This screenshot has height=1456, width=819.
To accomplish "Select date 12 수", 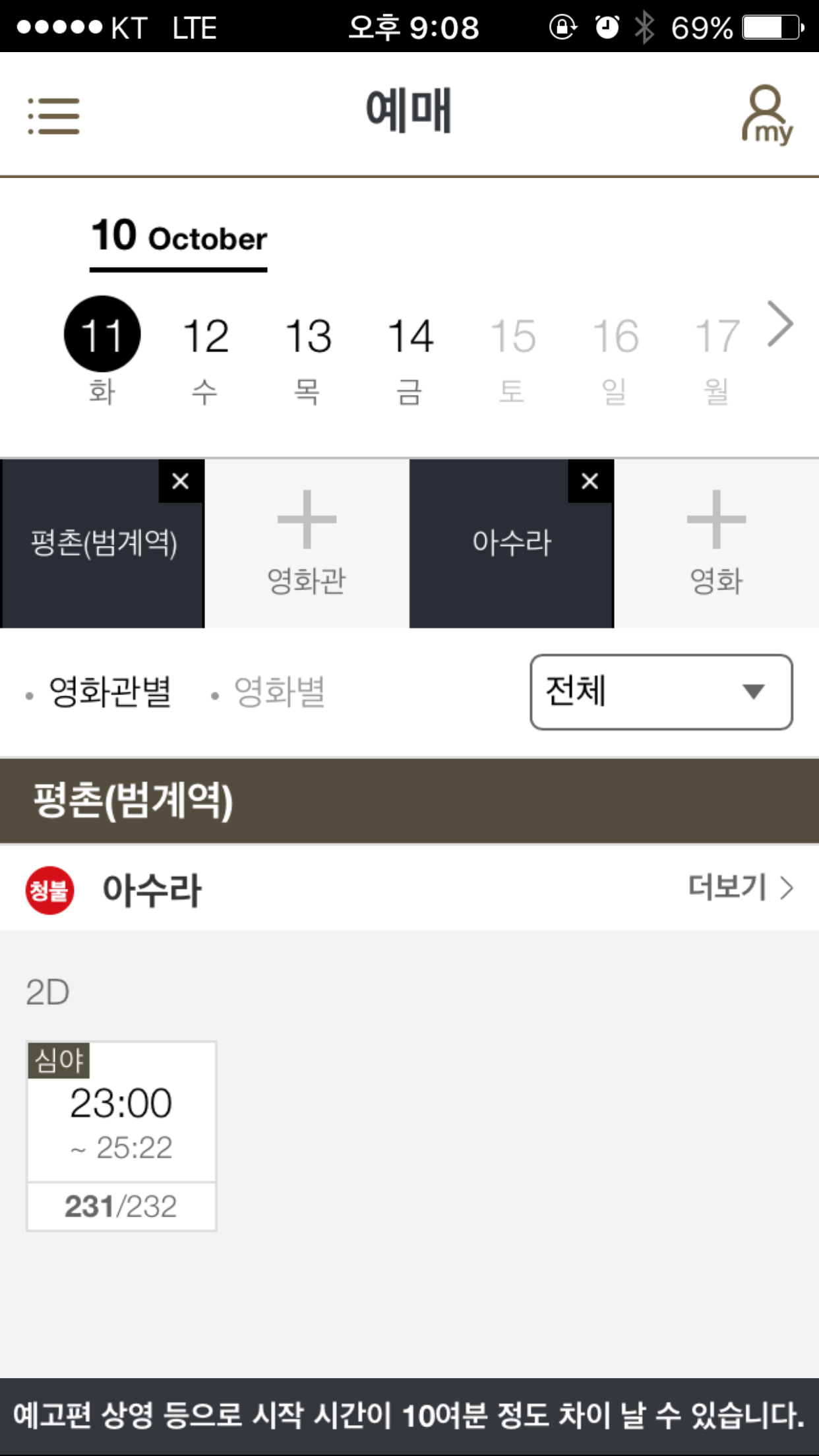I will [205, 356].
